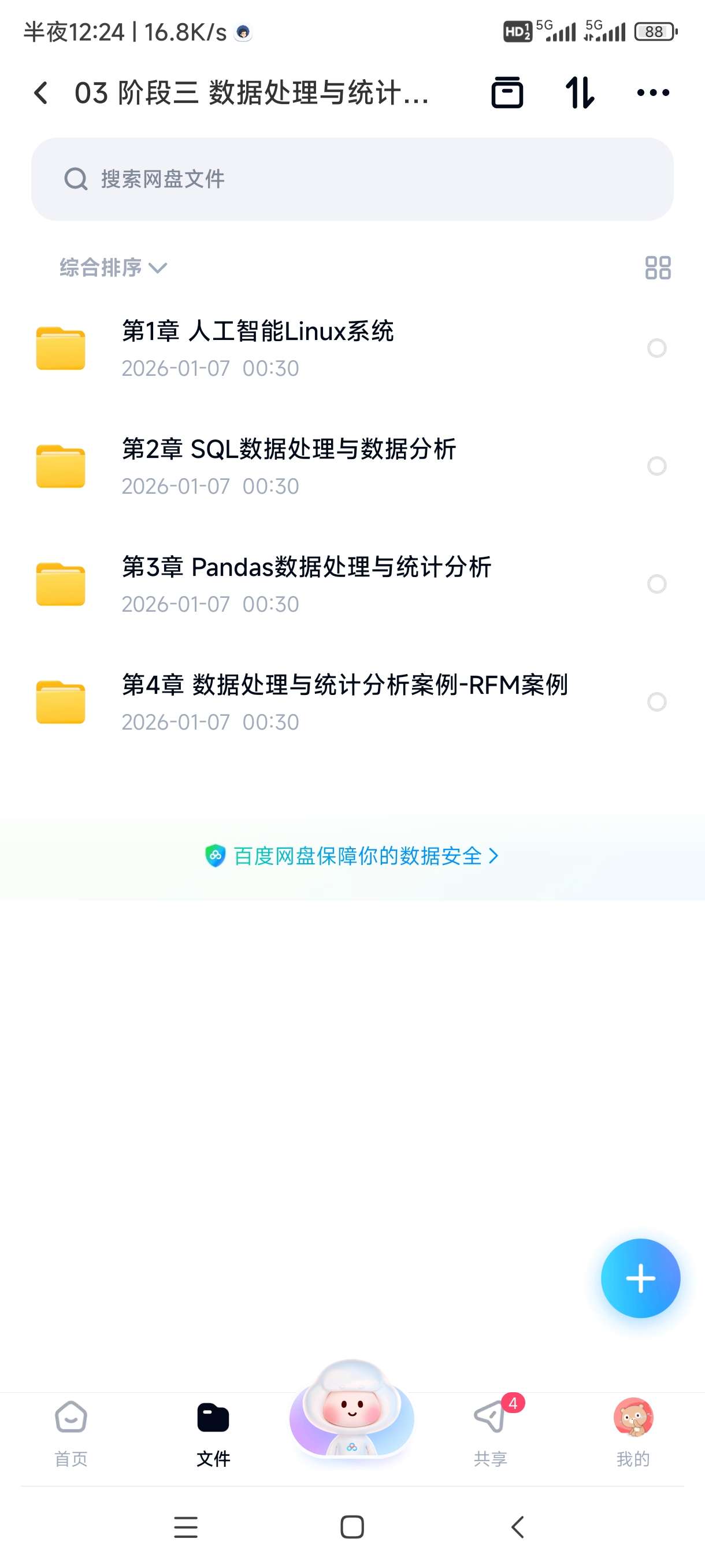Tap the system home button

(351, 1526)
